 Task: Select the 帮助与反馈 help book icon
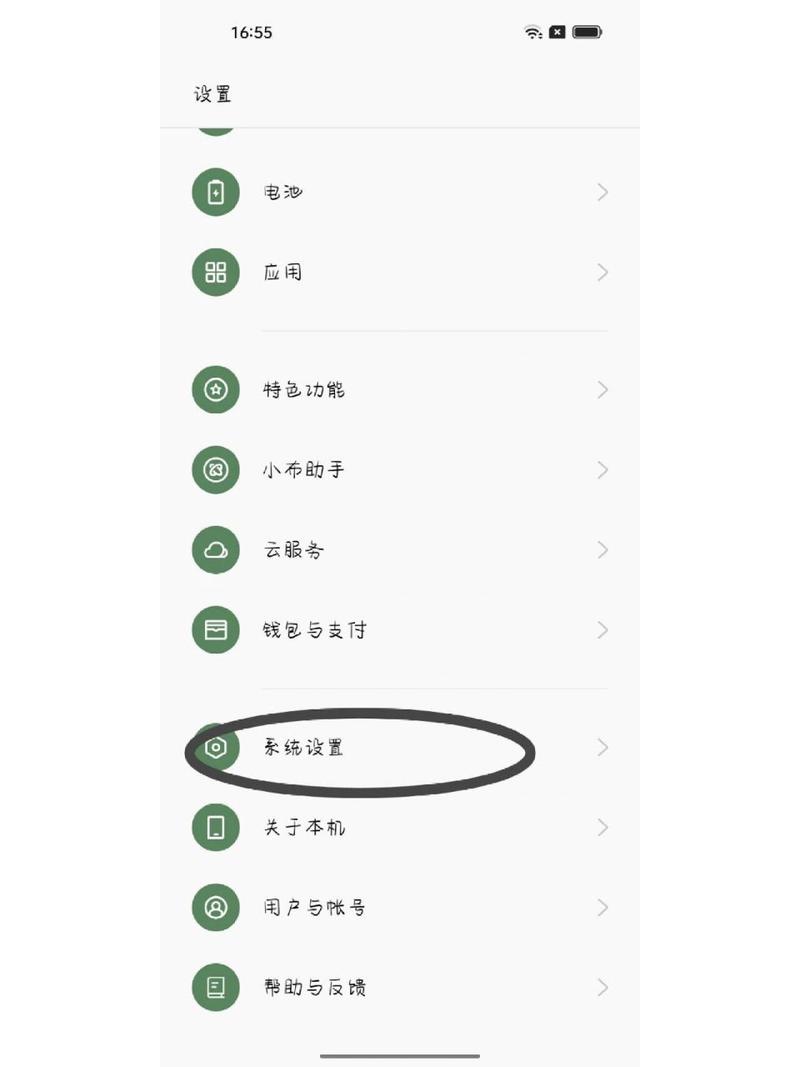(x=215, y=987)
